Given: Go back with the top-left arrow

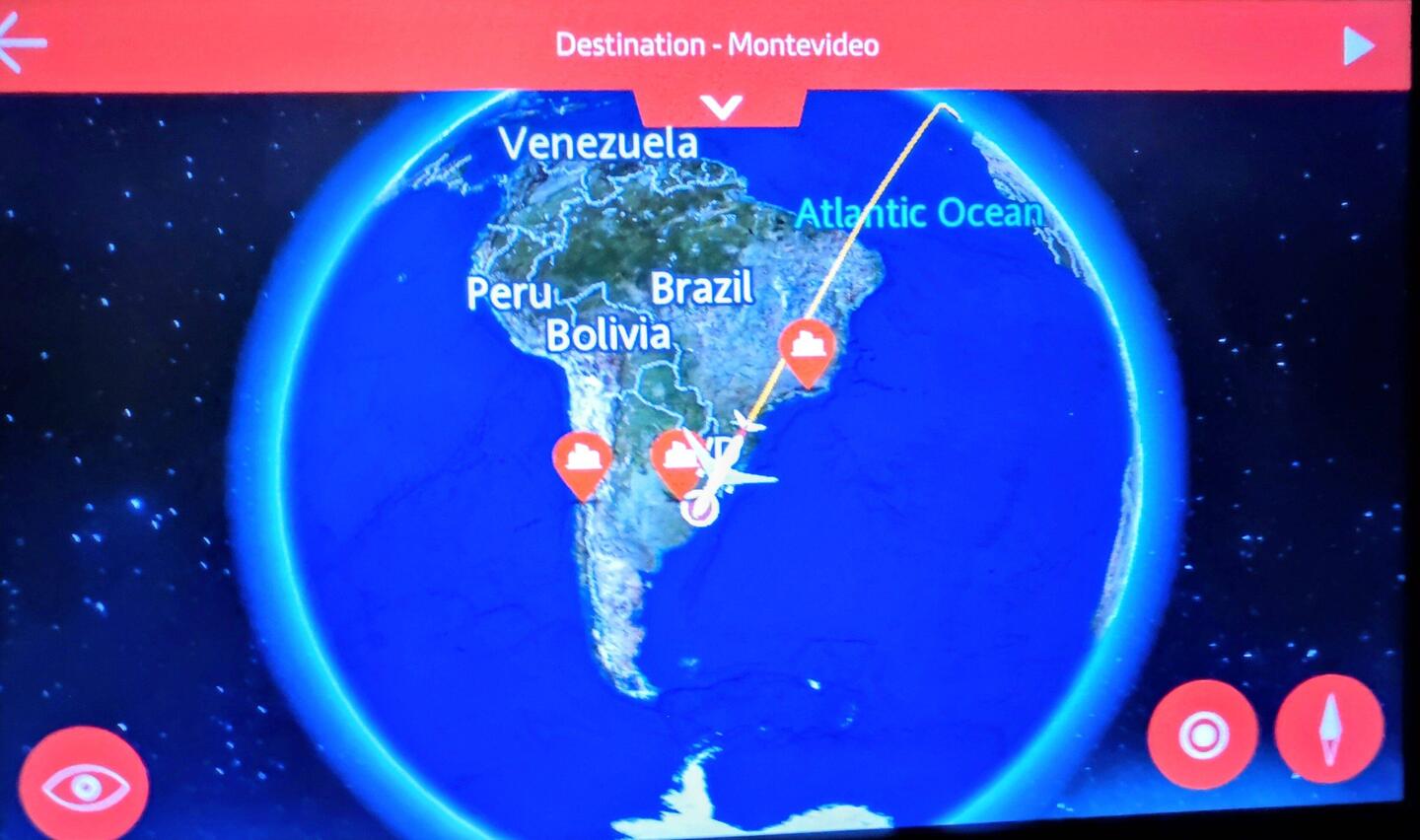Looking at the screenshot, I should [x=22, y=43].
